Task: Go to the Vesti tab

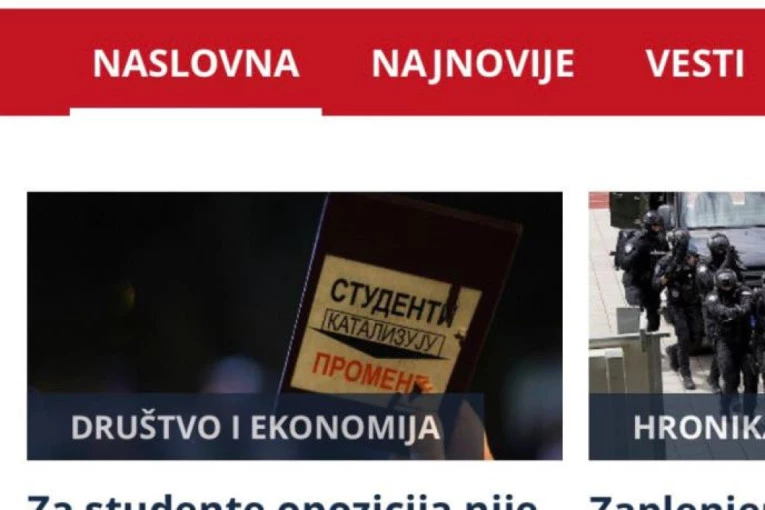Action: (695, 64)
